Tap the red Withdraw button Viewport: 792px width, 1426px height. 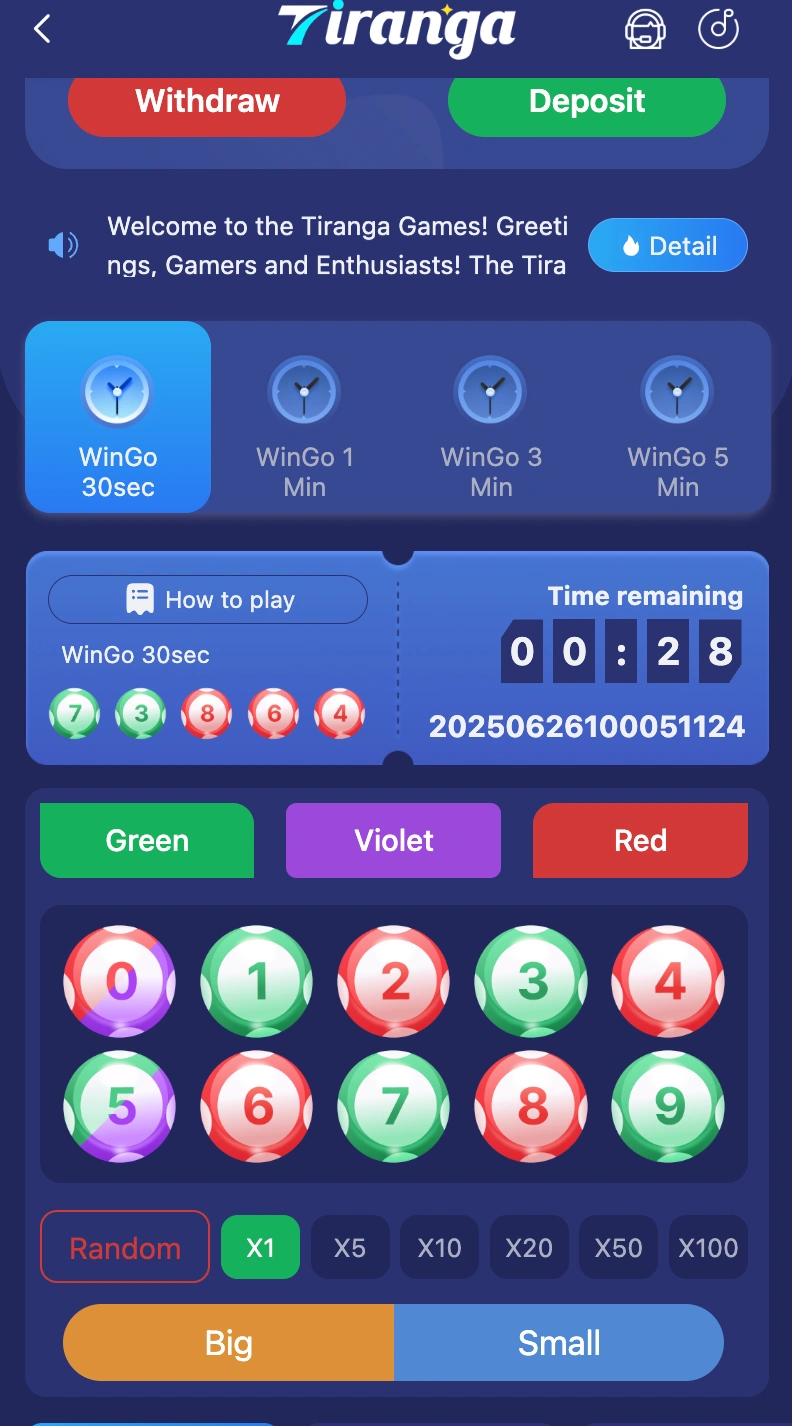click(207, 102)
